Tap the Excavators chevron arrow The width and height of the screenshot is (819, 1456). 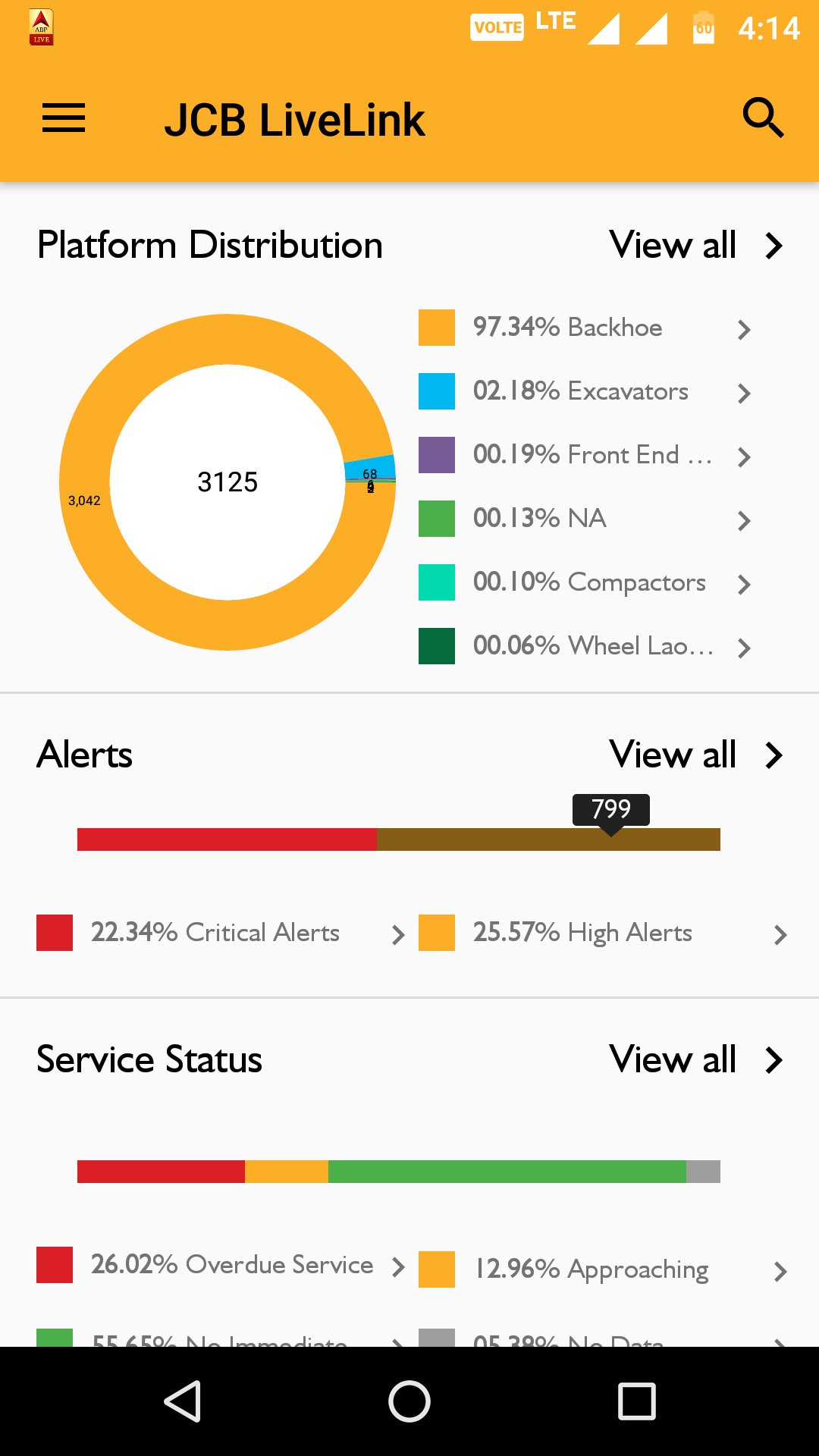(744, 393)
